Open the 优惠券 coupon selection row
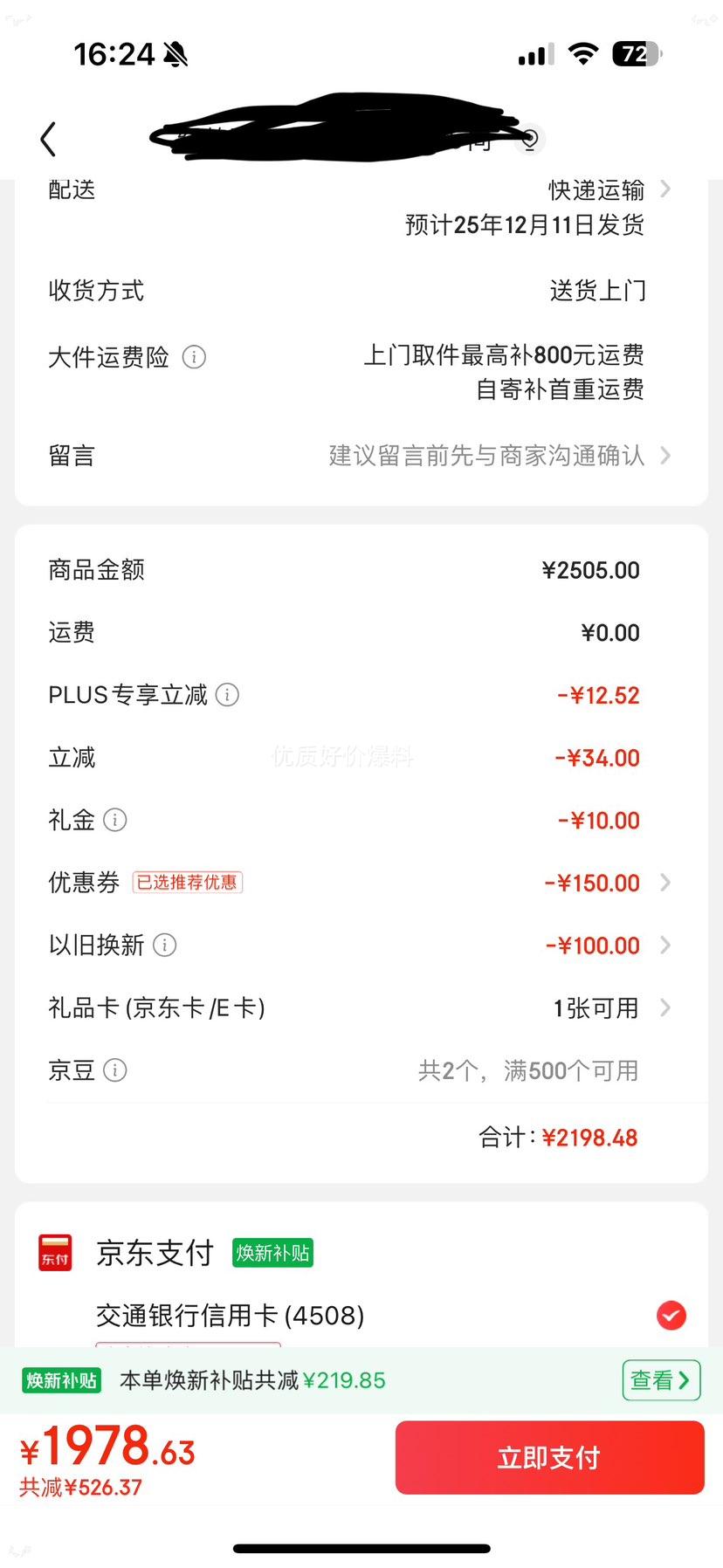Viewport: 723px width, 1568px height. [361, 883]
